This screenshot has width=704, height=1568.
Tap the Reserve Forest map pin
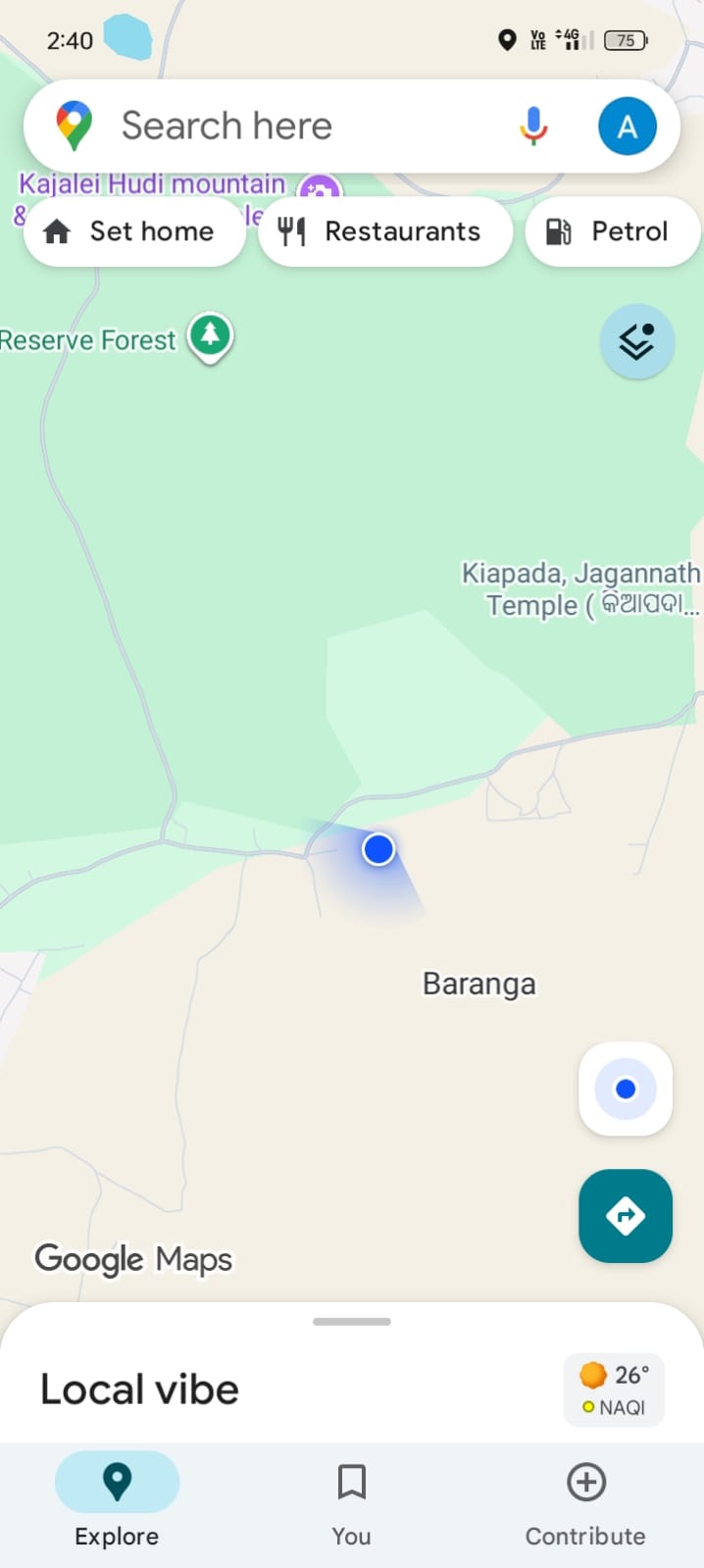(210, 336)
